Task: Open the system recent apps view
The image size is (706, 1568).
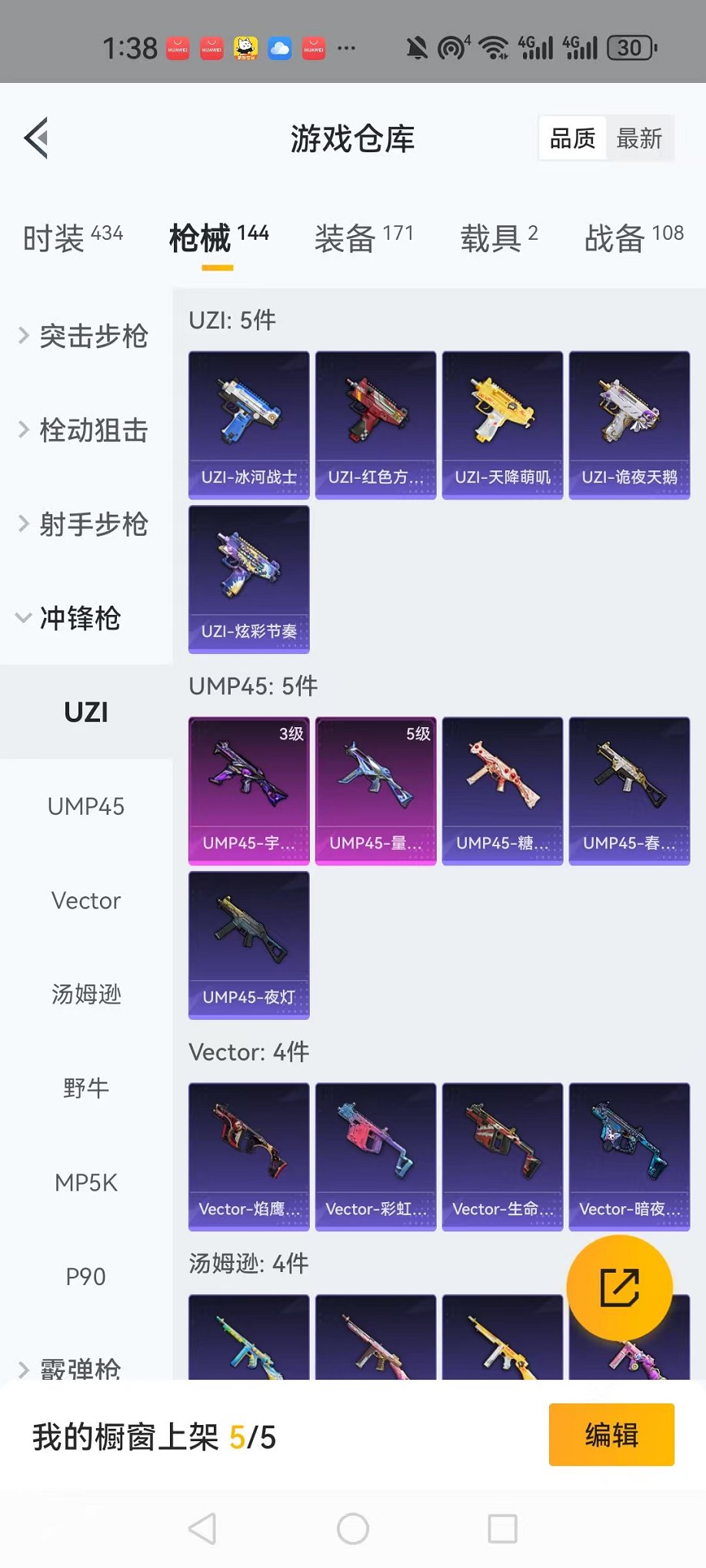Action: (x=502, y=1529)
